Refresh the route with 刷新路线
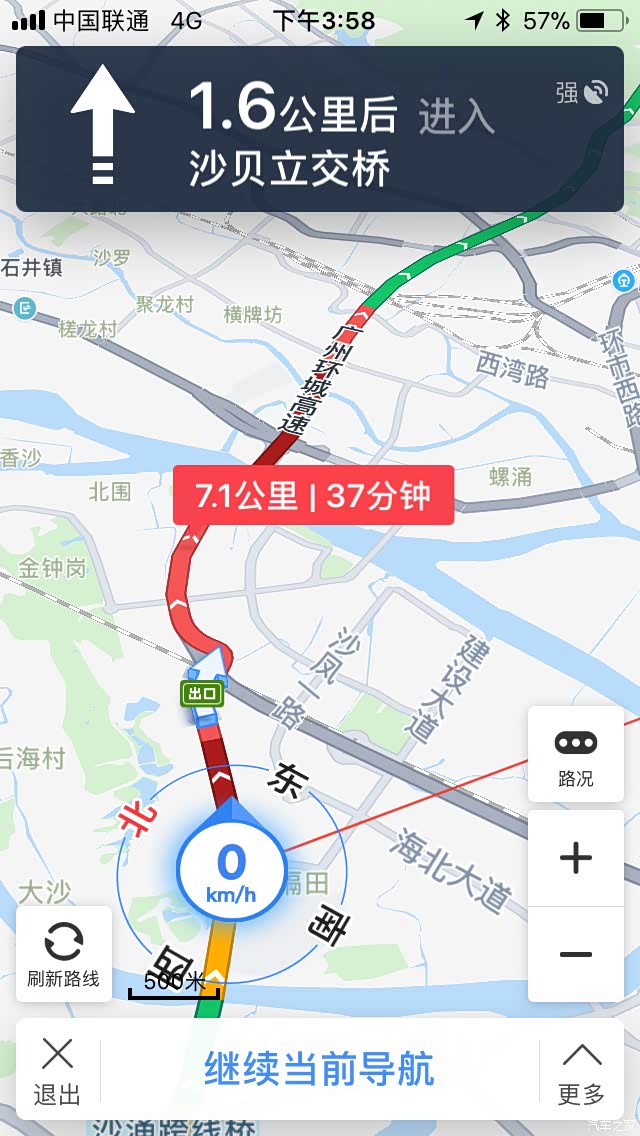This screenshot has height=1136, width=640. click(x=64, y=953)
